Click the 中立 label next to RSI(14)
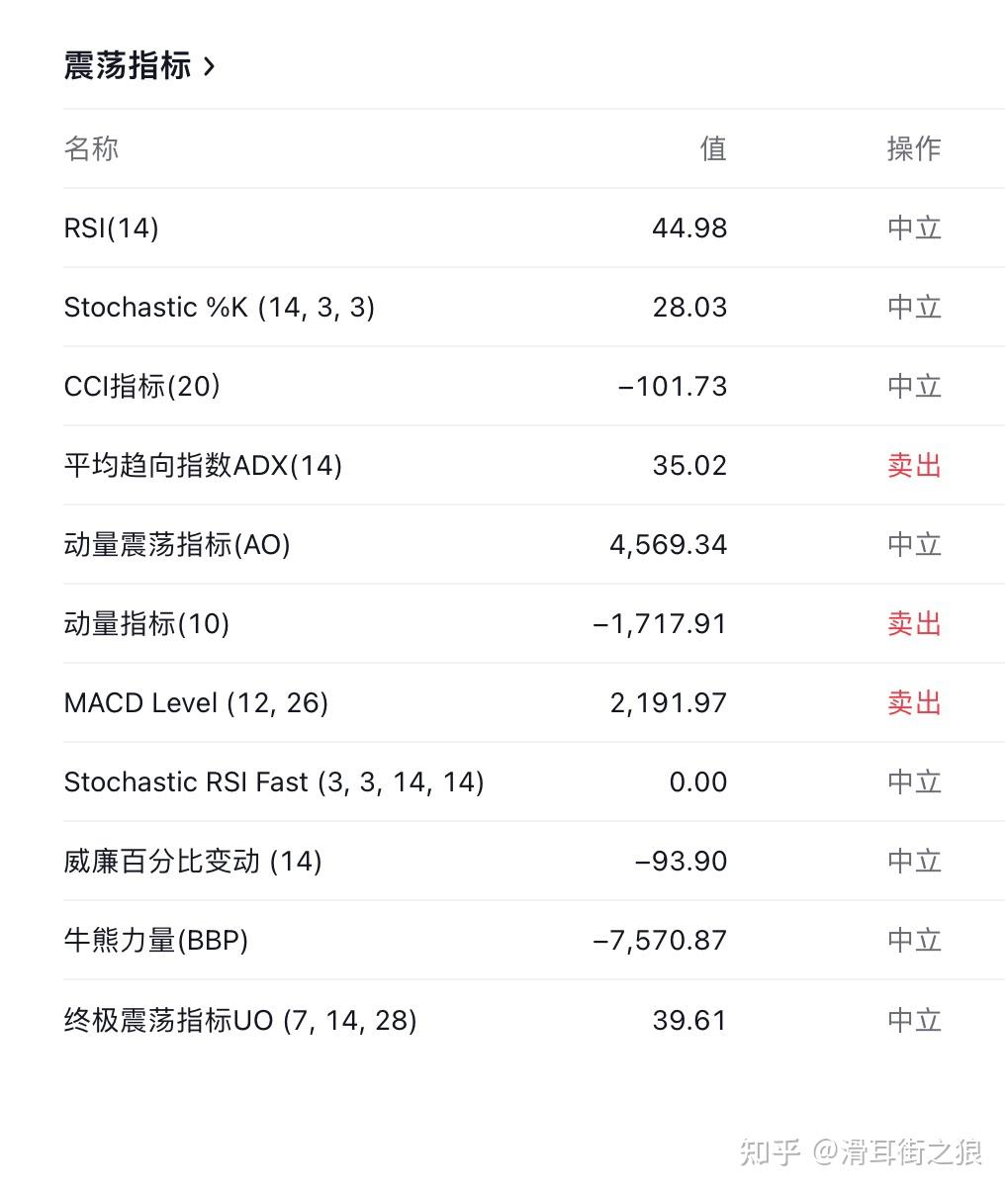The image size is (1008, 1193). click(913, 228)
